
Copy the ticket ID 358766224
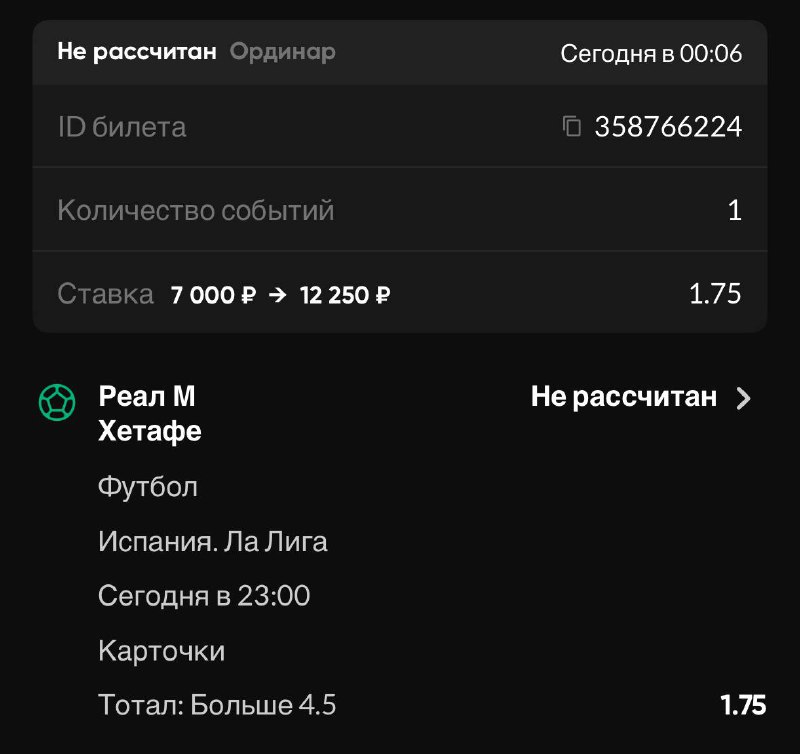coord(572,127)
